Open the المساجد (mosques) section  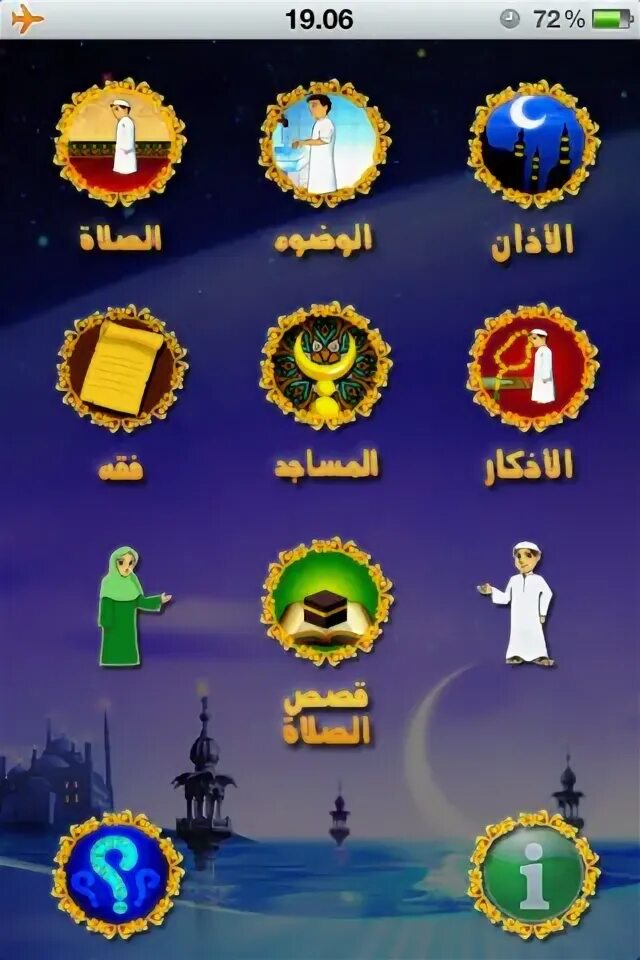pyautogui.click(x=325, y=366)
